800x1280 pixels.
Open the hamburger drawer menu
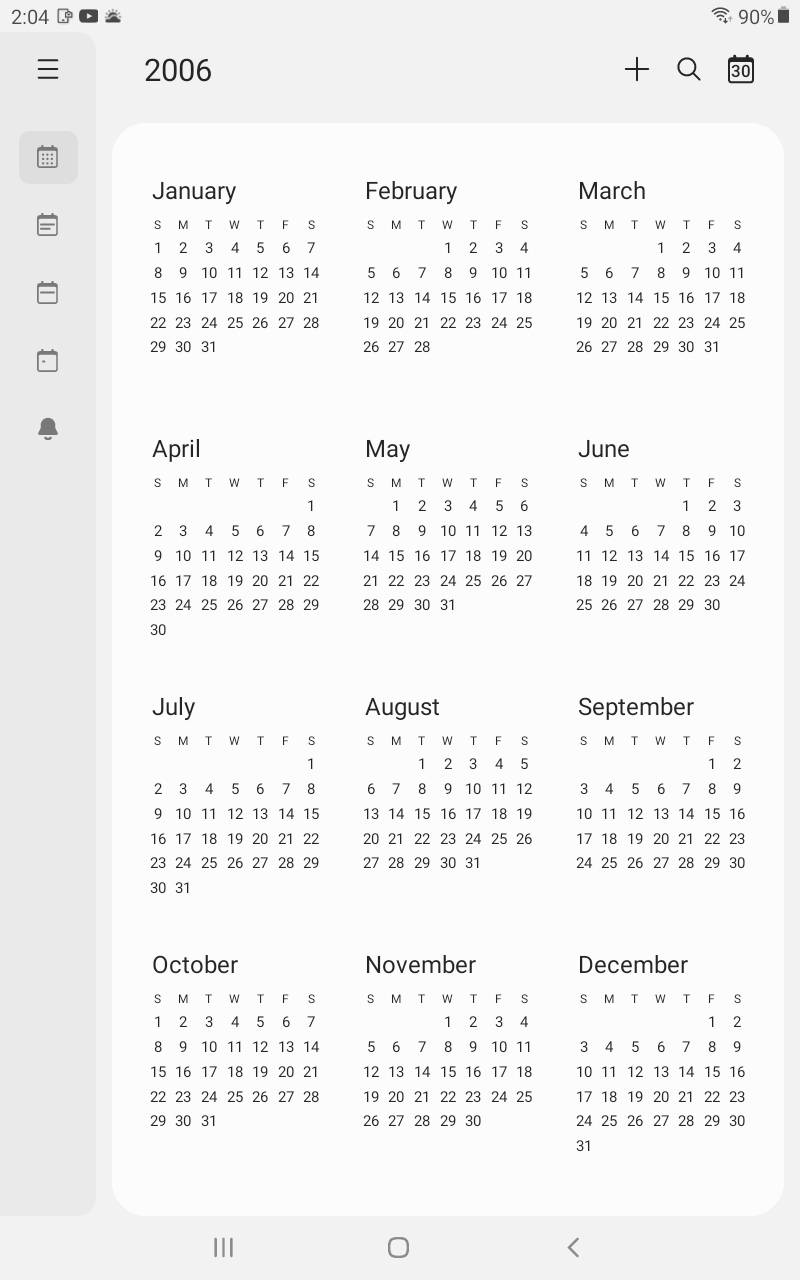pos(48,69)
